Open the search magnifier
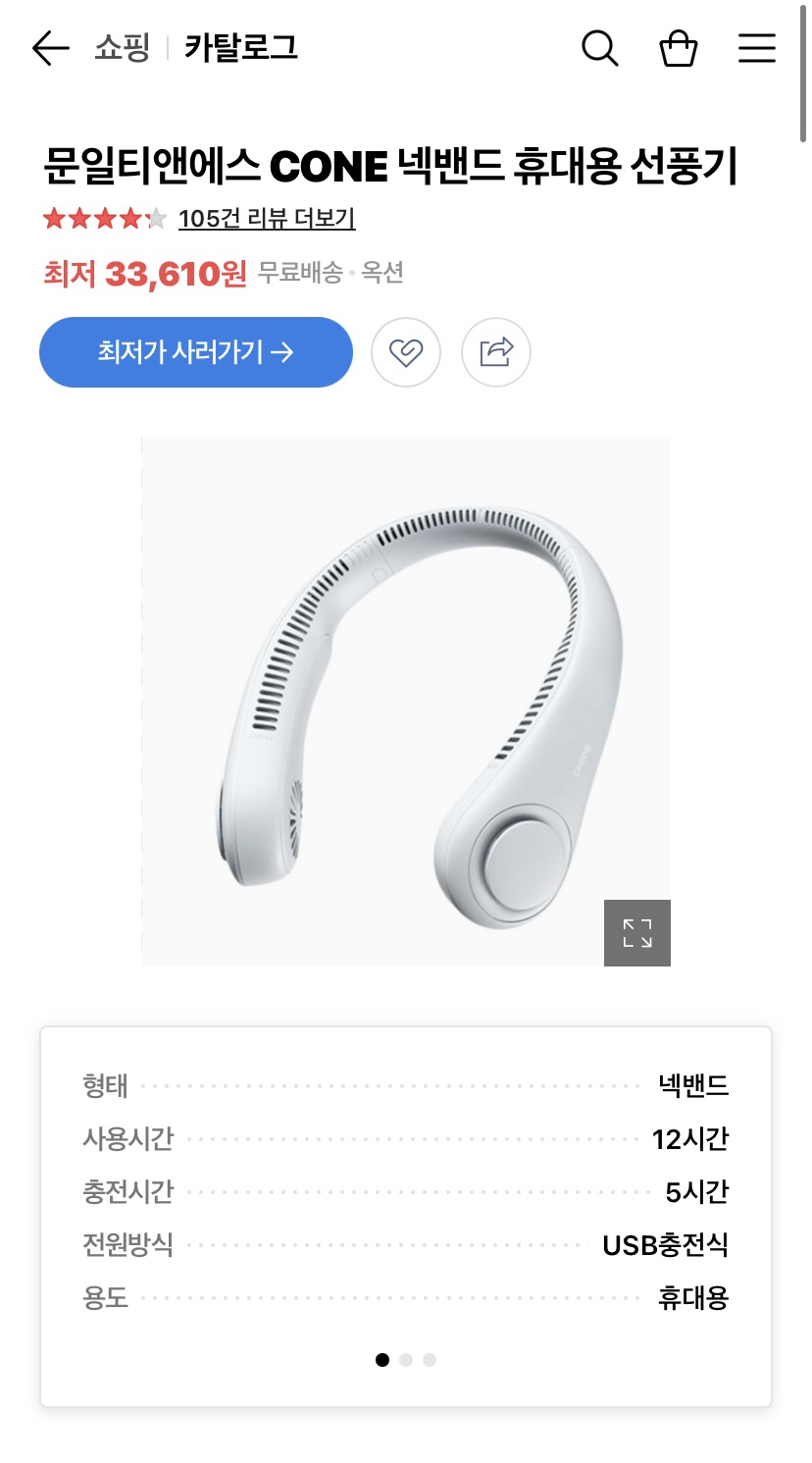Image resolution: width=812 pixels, height=1463 pixels. [599, 48]
